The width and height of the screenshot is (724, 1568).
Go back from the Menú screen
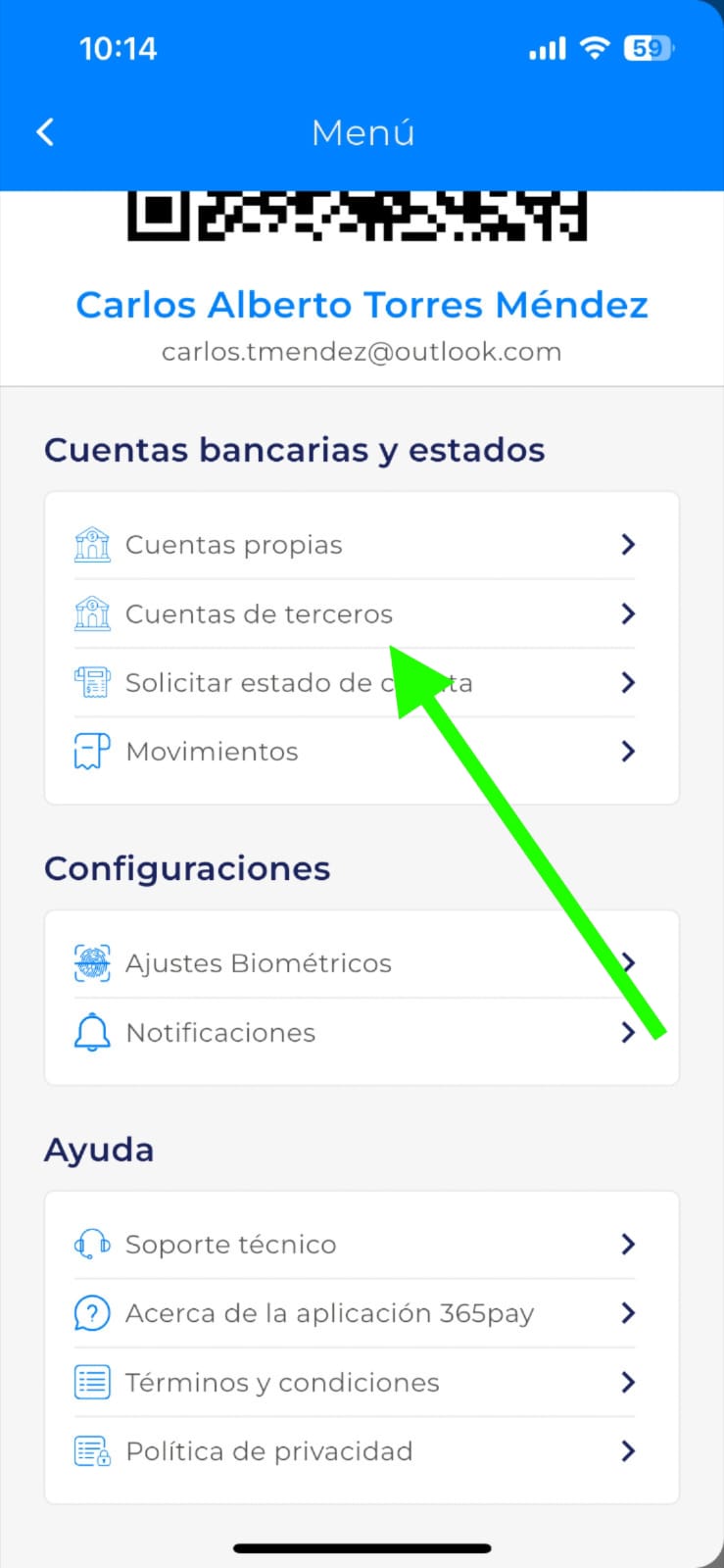45,132
